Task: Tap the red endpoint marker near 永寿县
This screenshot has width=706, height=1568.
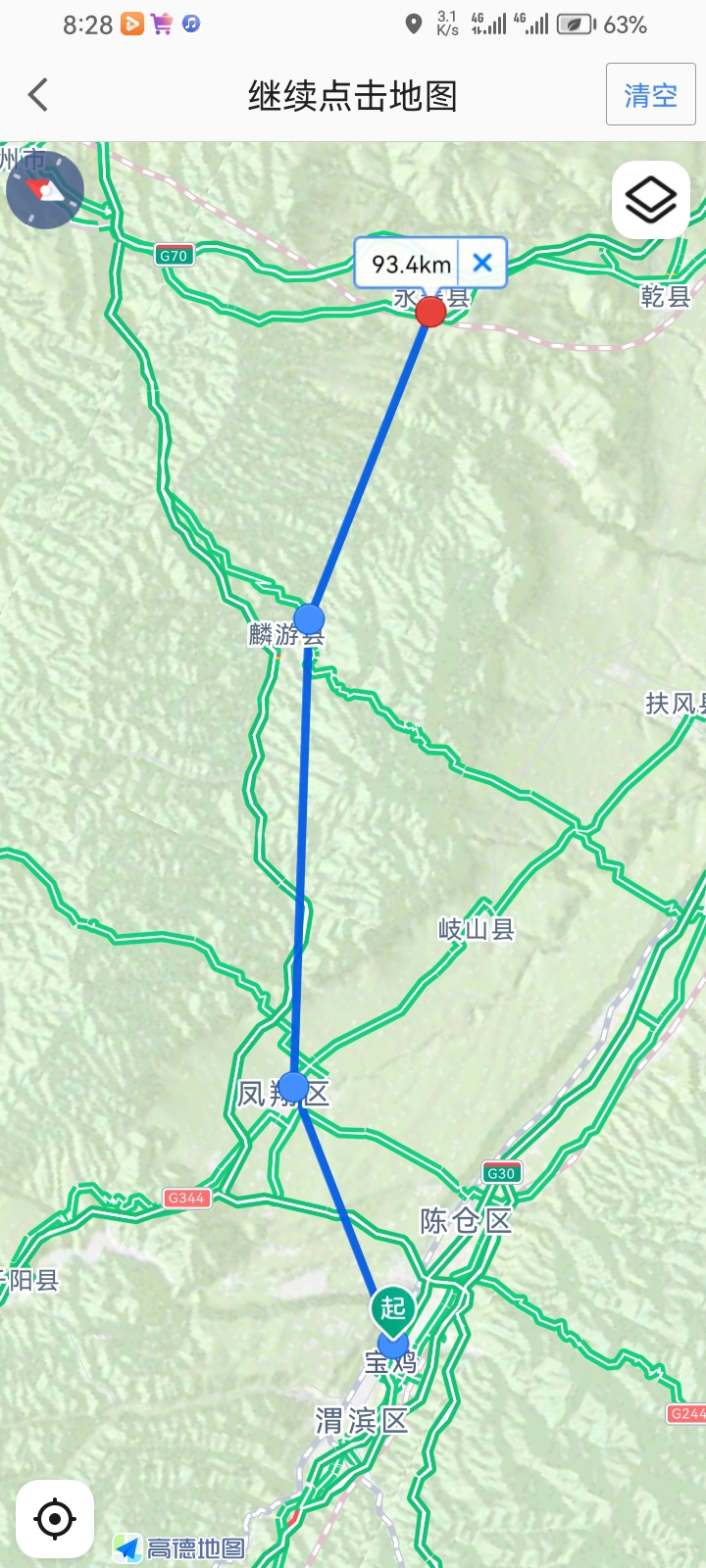Action: (430, 312)
